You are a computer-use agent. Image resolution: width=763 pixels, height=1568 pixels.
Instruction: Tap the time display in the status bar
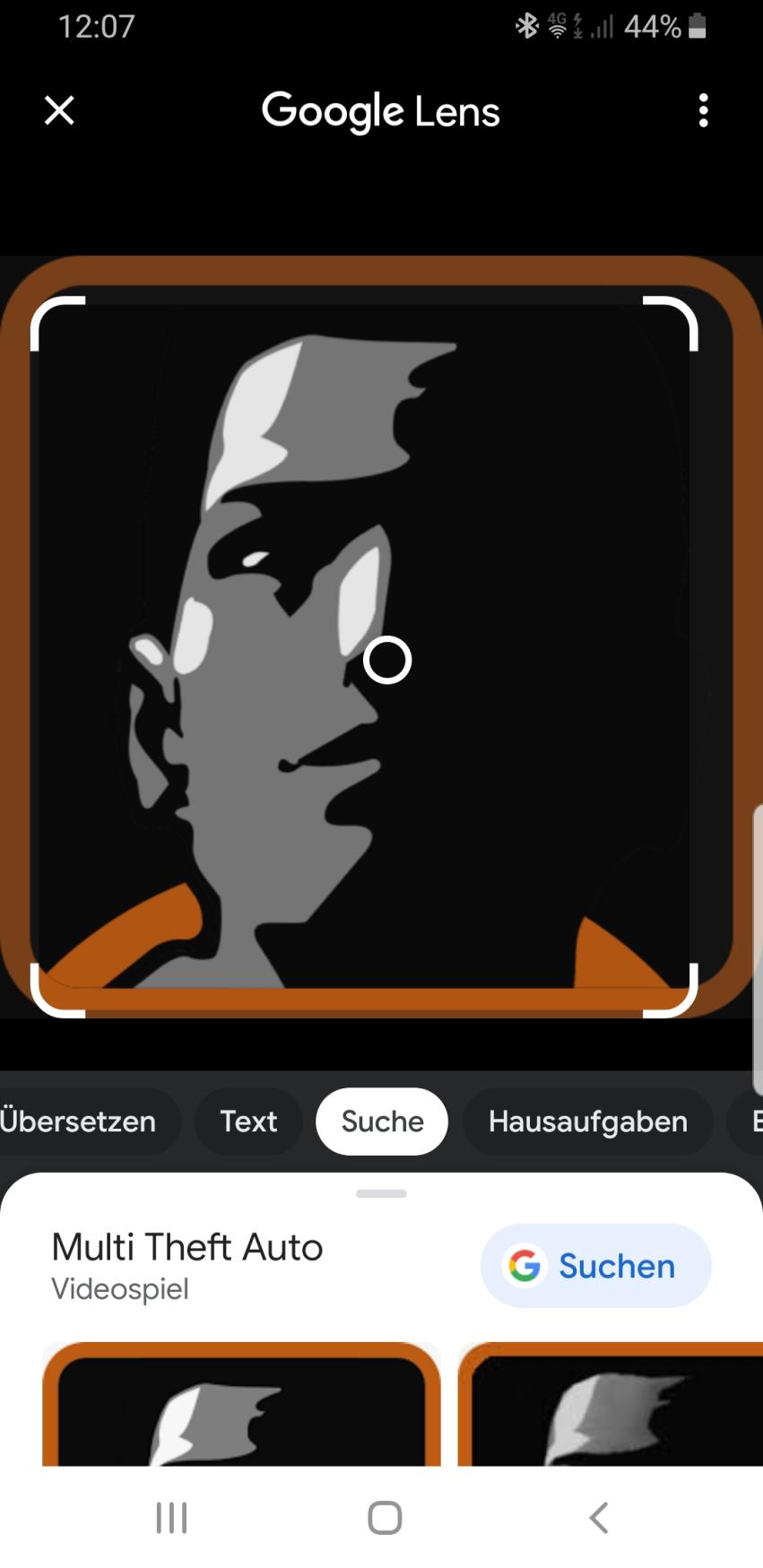pyautogui.click(x=98, y=25)
